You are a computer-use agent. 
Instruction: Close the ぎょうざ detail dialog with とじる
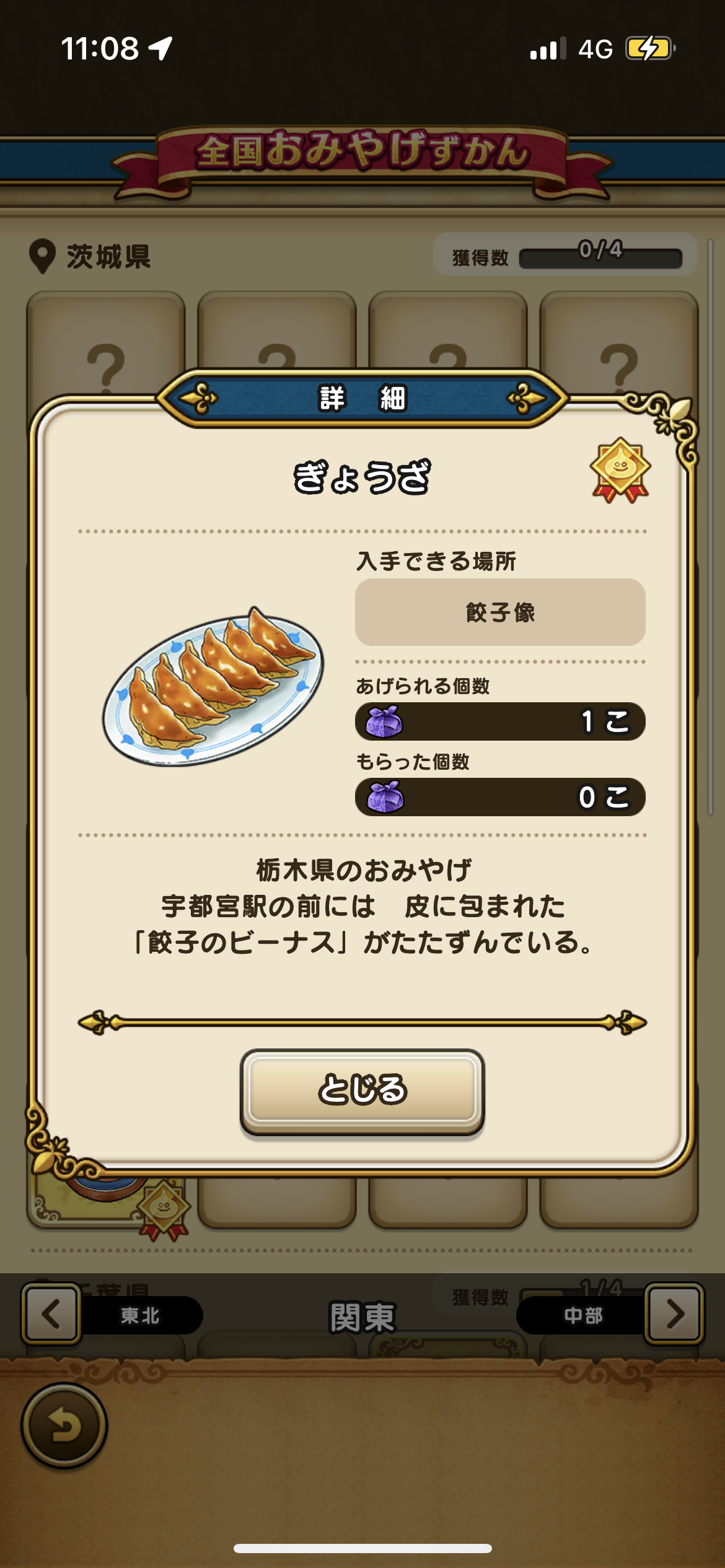(x=362, y=1091)
